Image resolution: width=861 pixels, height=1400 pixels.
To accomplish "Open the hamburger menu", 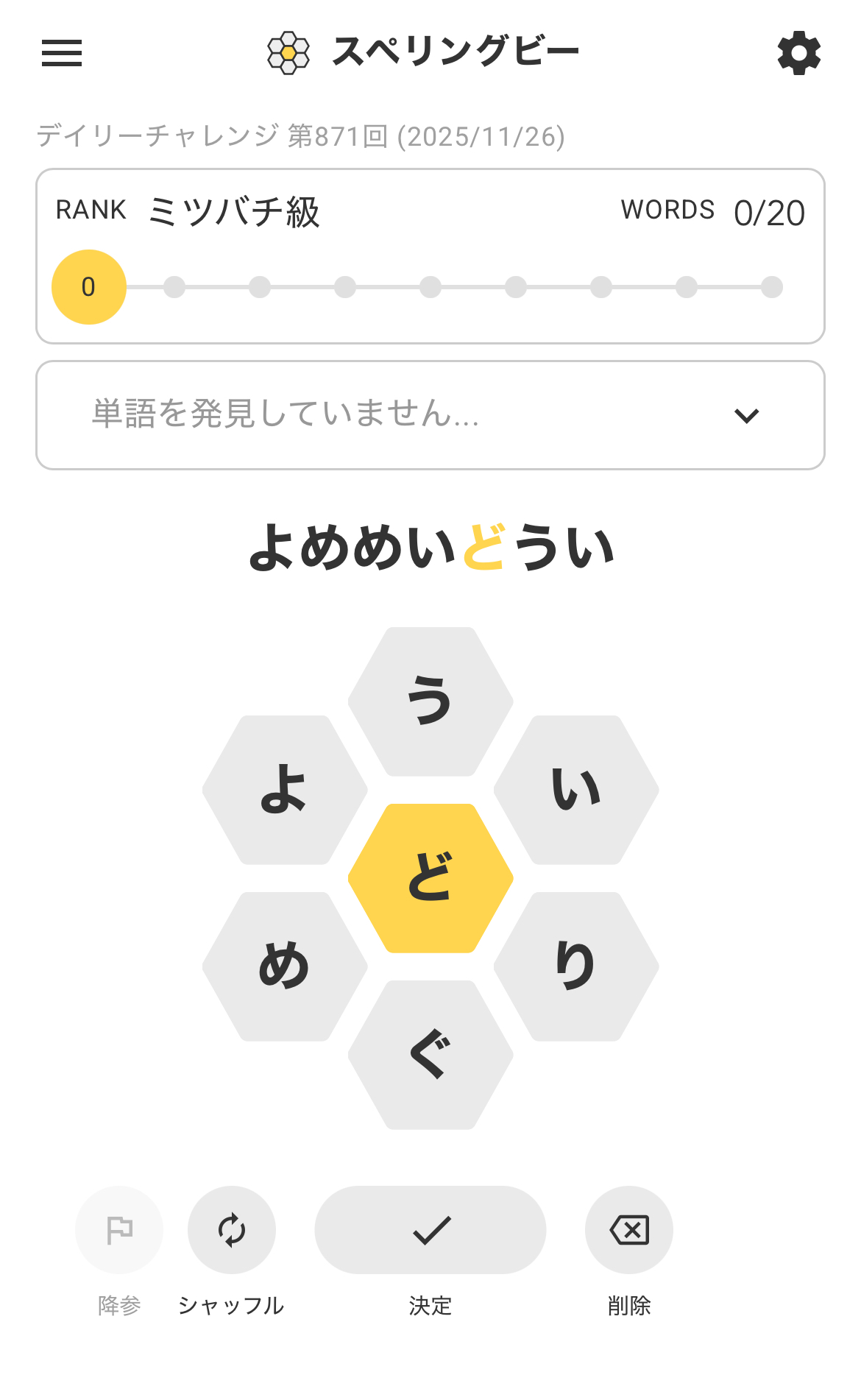I will (x=62, y=53).
